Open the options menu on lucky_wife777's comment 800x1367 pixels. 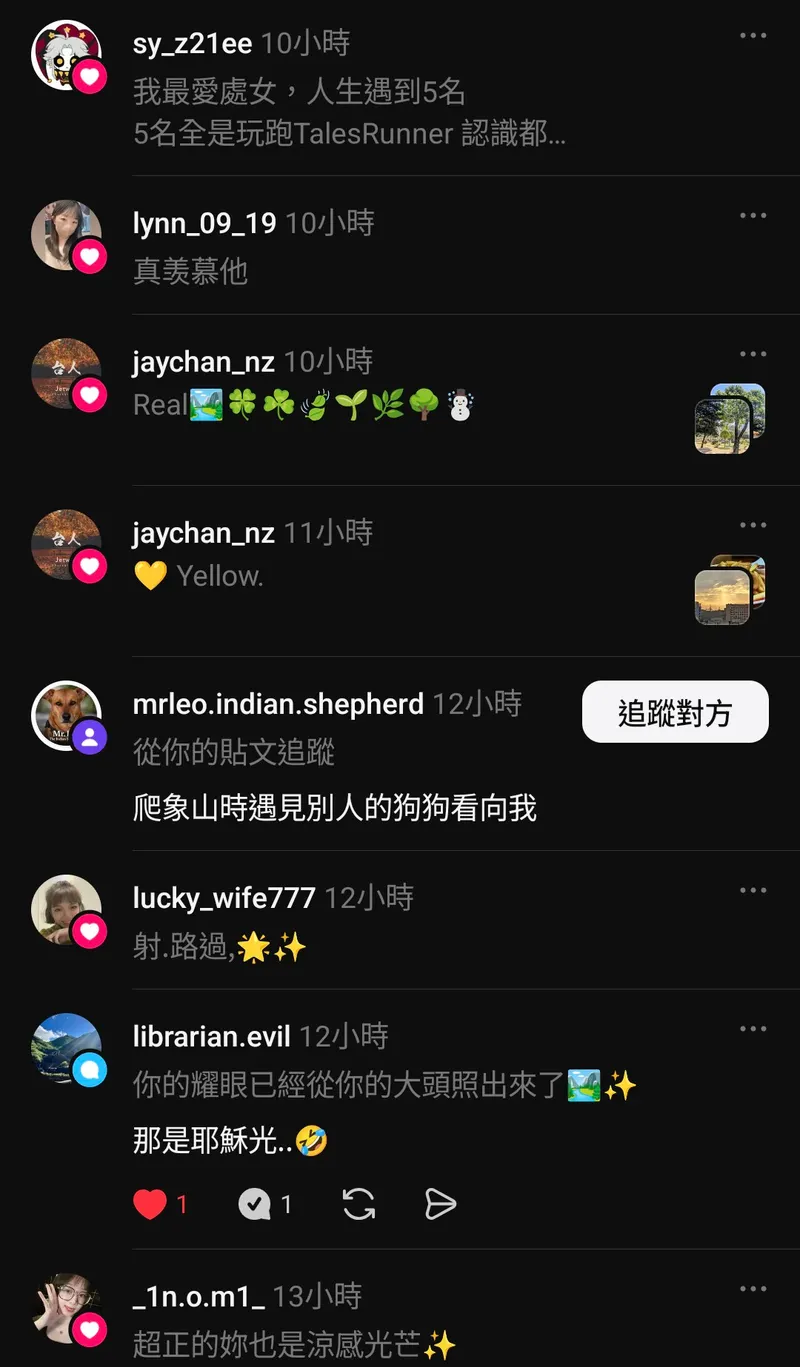coord(751,890)
